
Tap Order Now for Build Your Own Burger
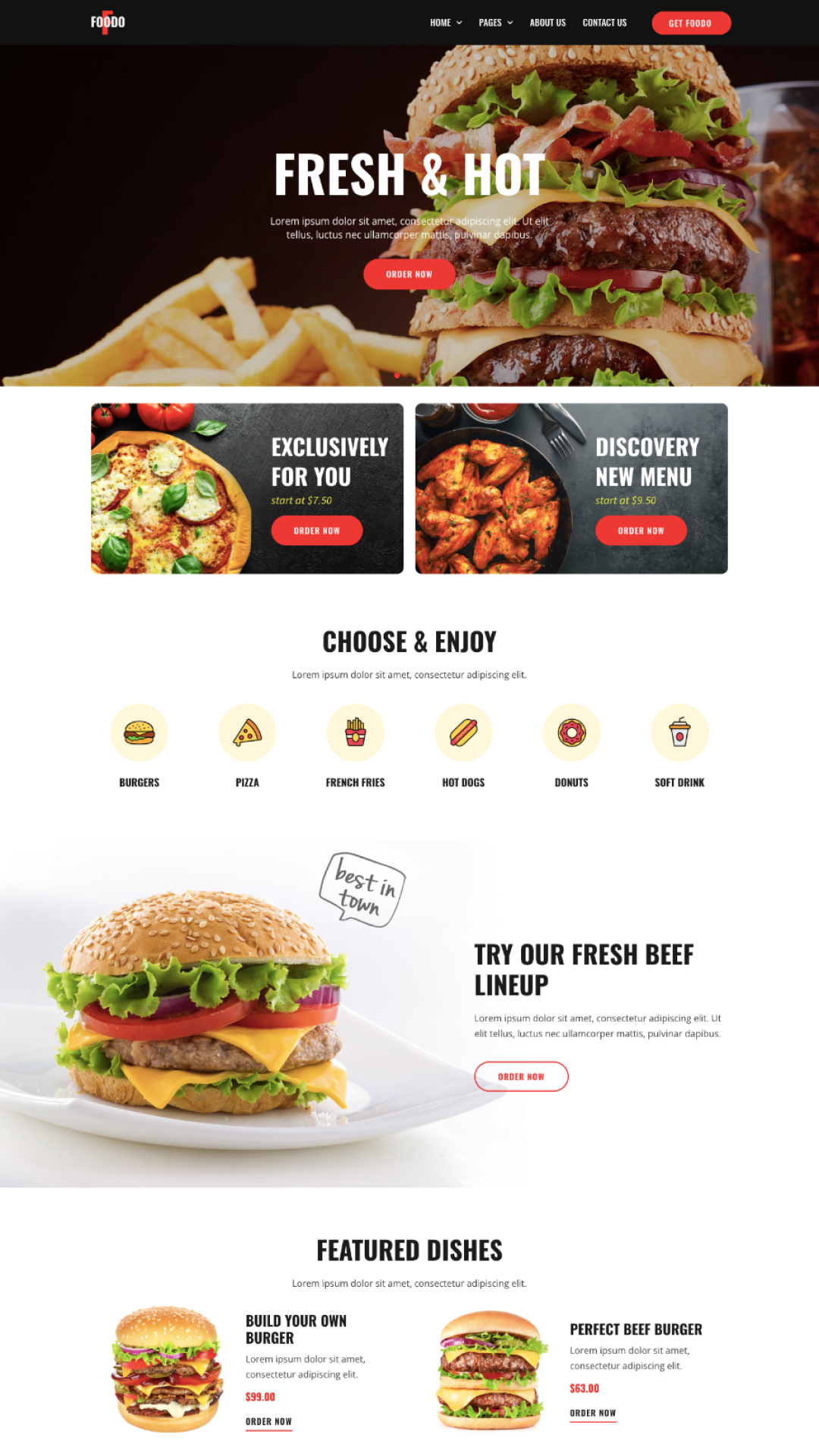(268, 1422)
